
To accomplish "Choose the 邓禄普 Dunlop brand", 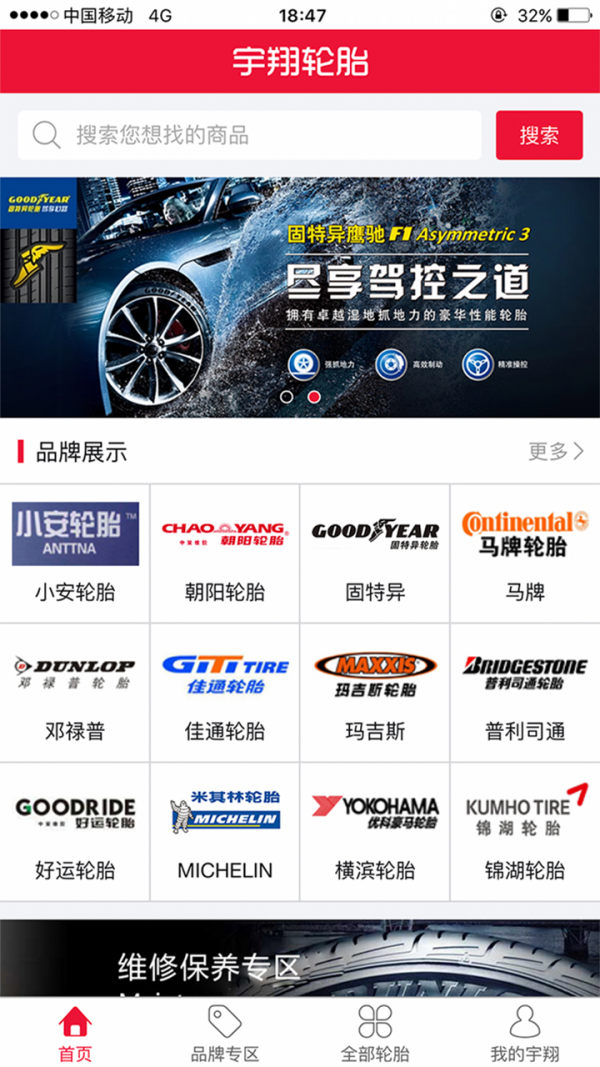I will [75, 692].
